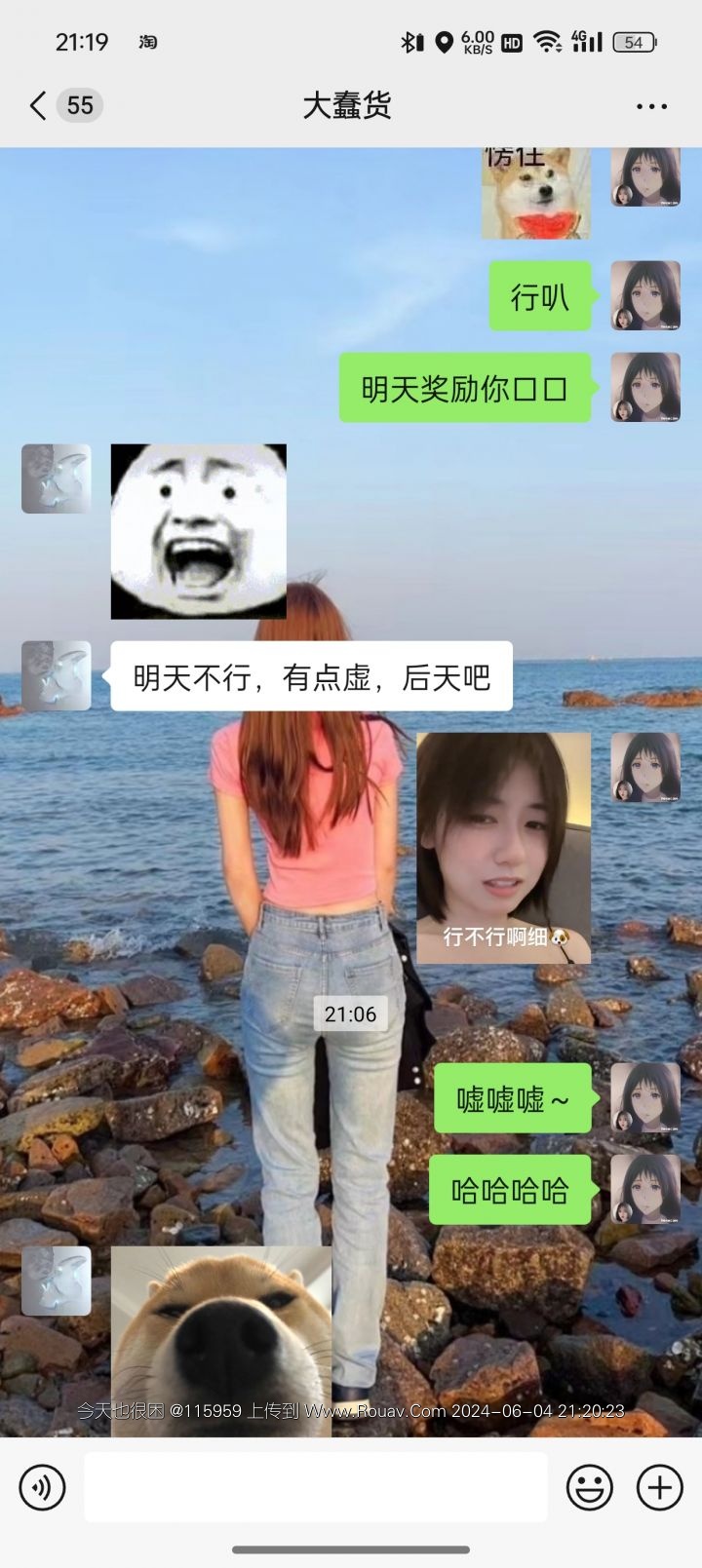Open the shocked face meme image
This screenshot has height=1568, width=702.
click(x=198, y=531)
